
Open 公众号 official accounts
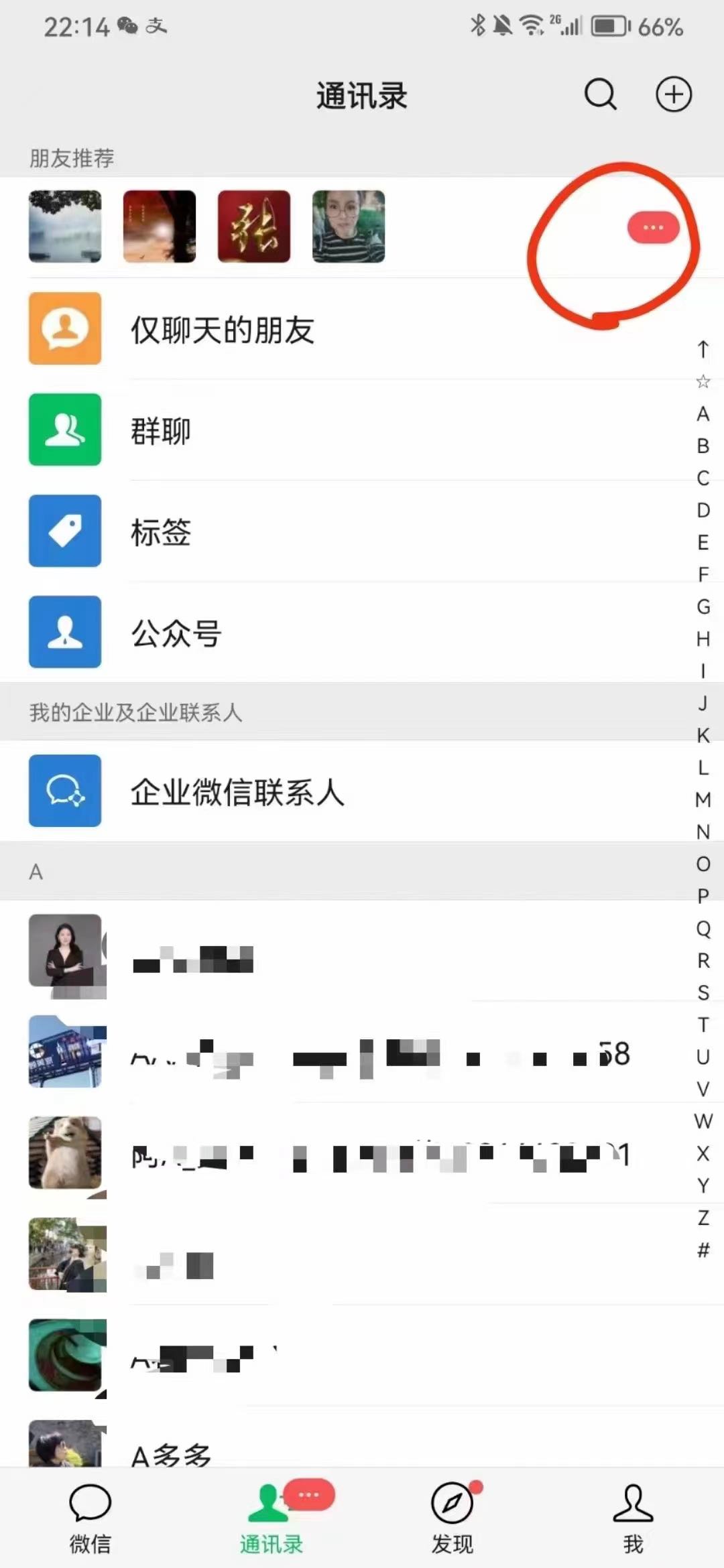[x=176, y=633]
